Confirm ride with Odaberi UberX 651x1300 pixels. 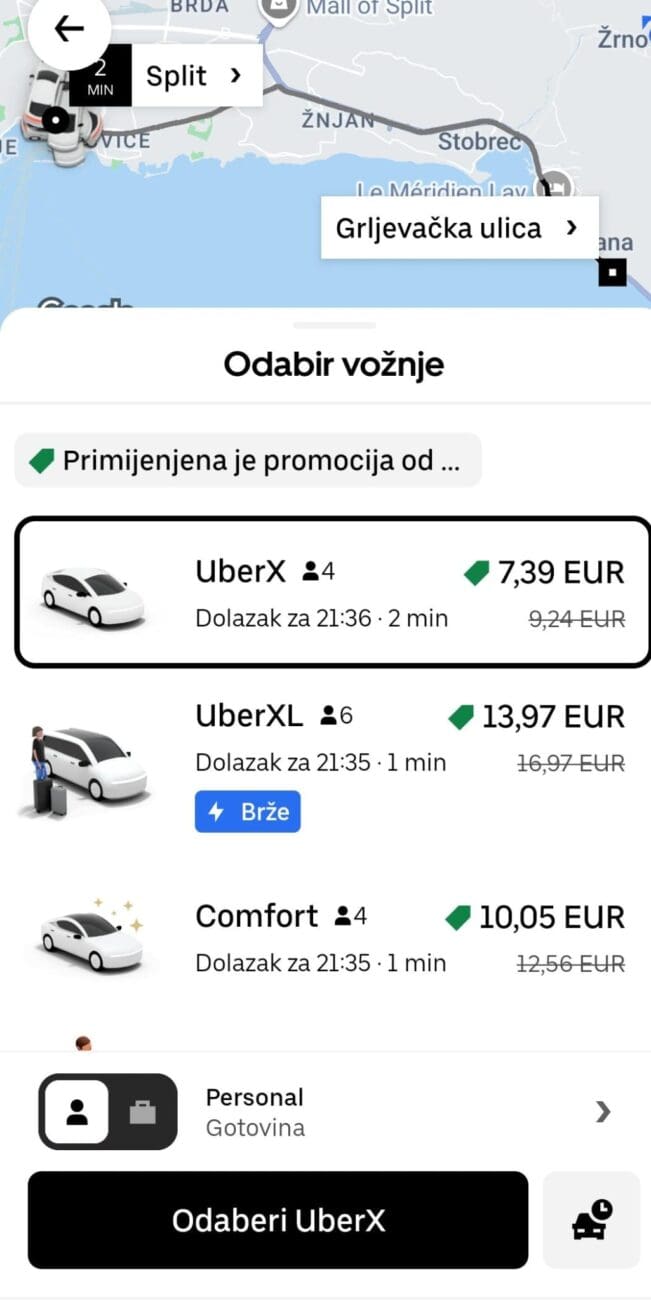(x=278, y=1220)
